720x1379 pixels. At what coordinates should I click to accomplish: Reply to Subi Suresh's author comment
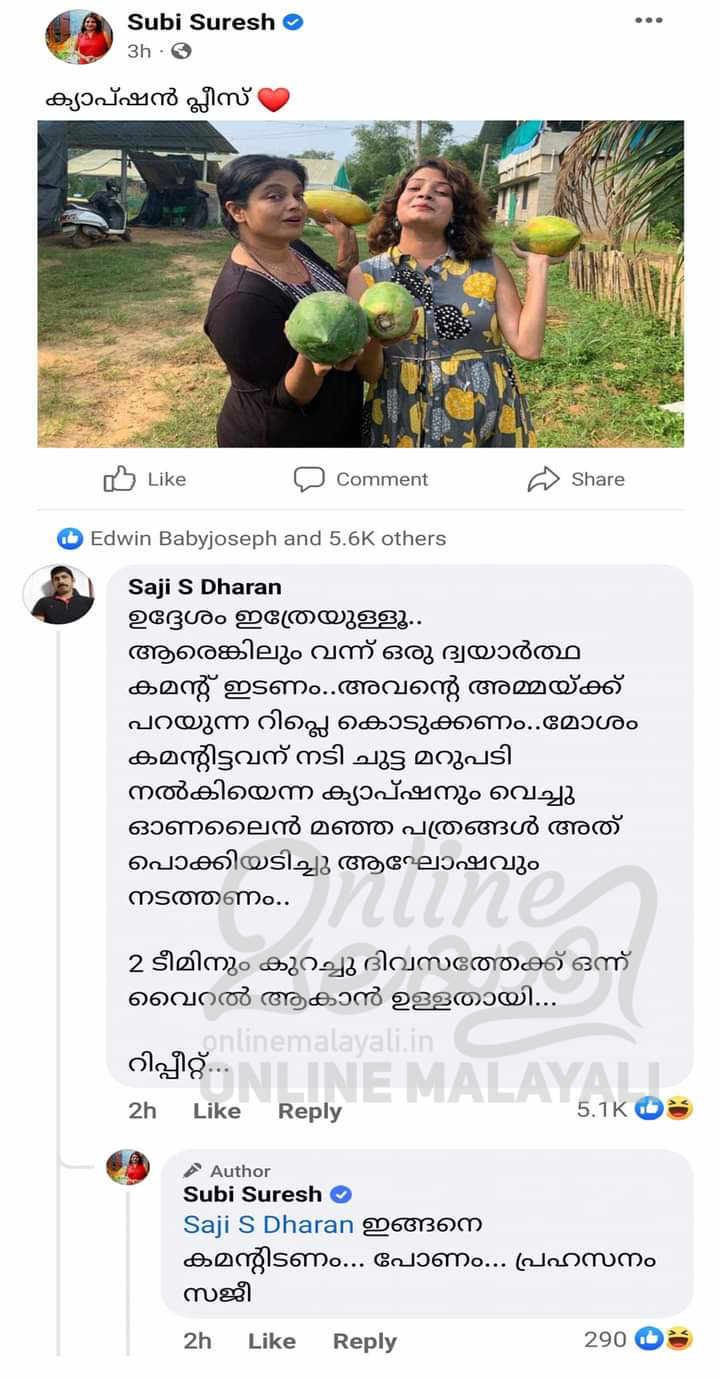(x=364, y=1341)
